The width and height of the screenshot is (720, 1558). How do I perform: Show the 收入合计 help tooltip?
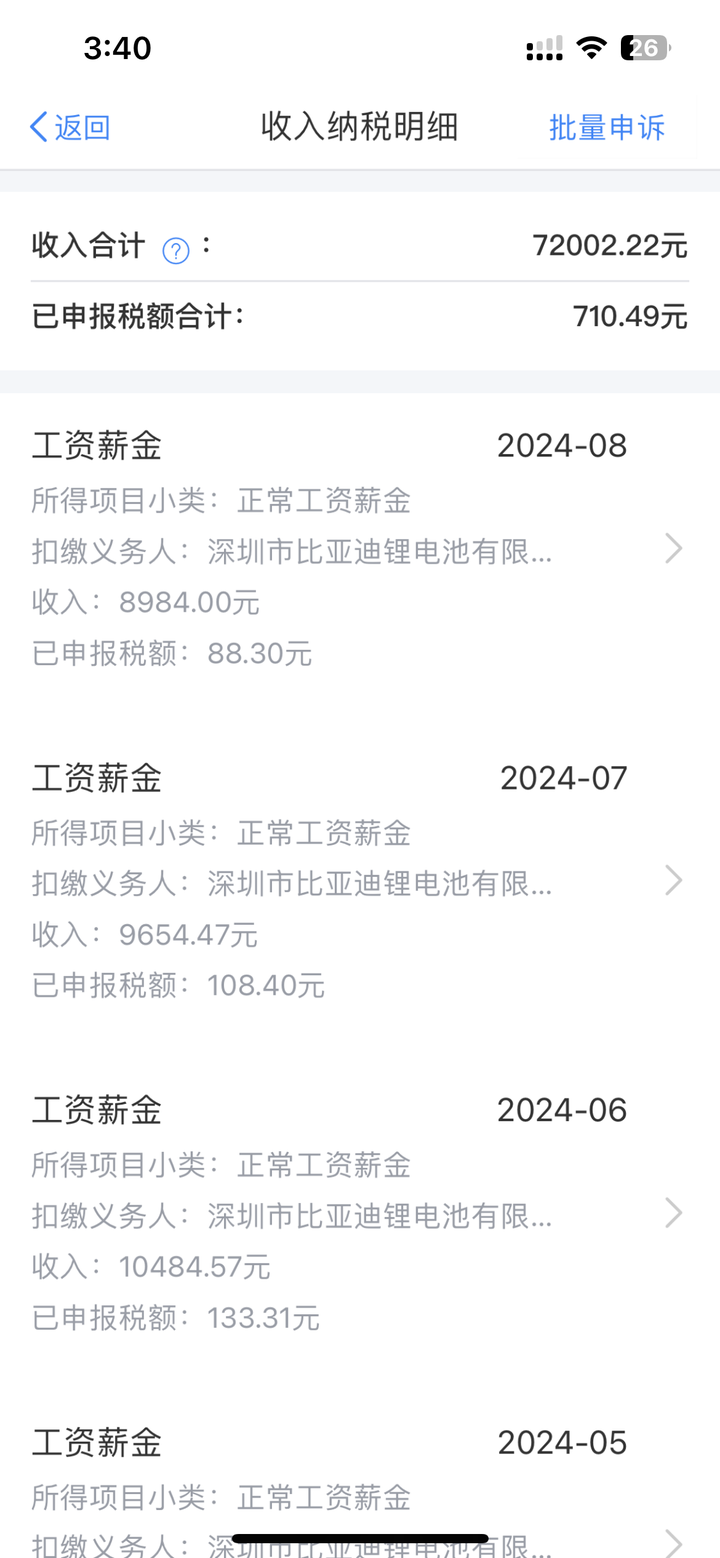[176, 250]
